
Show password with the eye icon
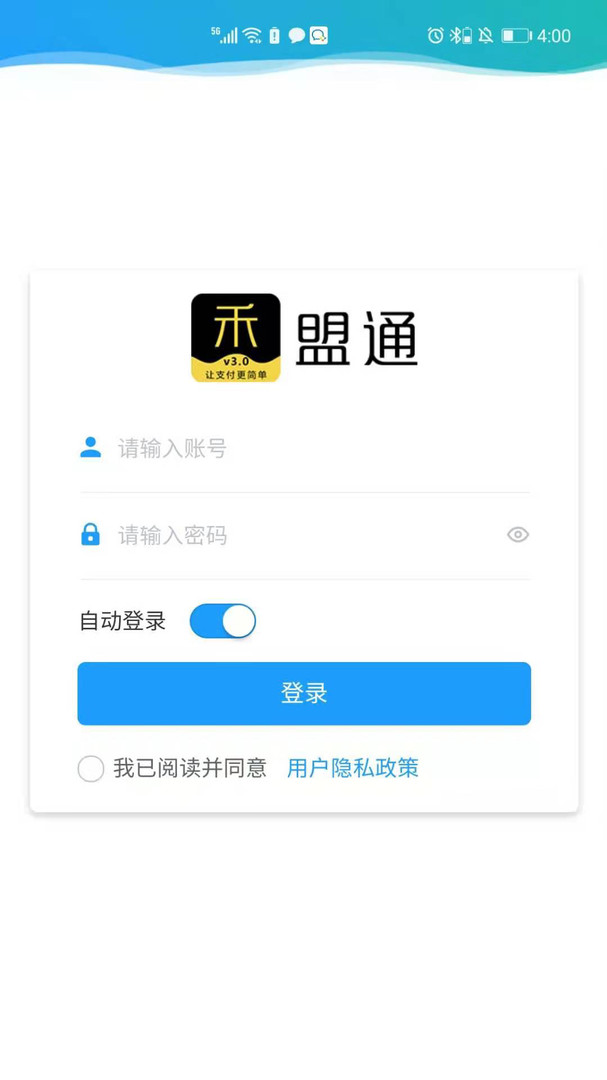click(517, 535)
